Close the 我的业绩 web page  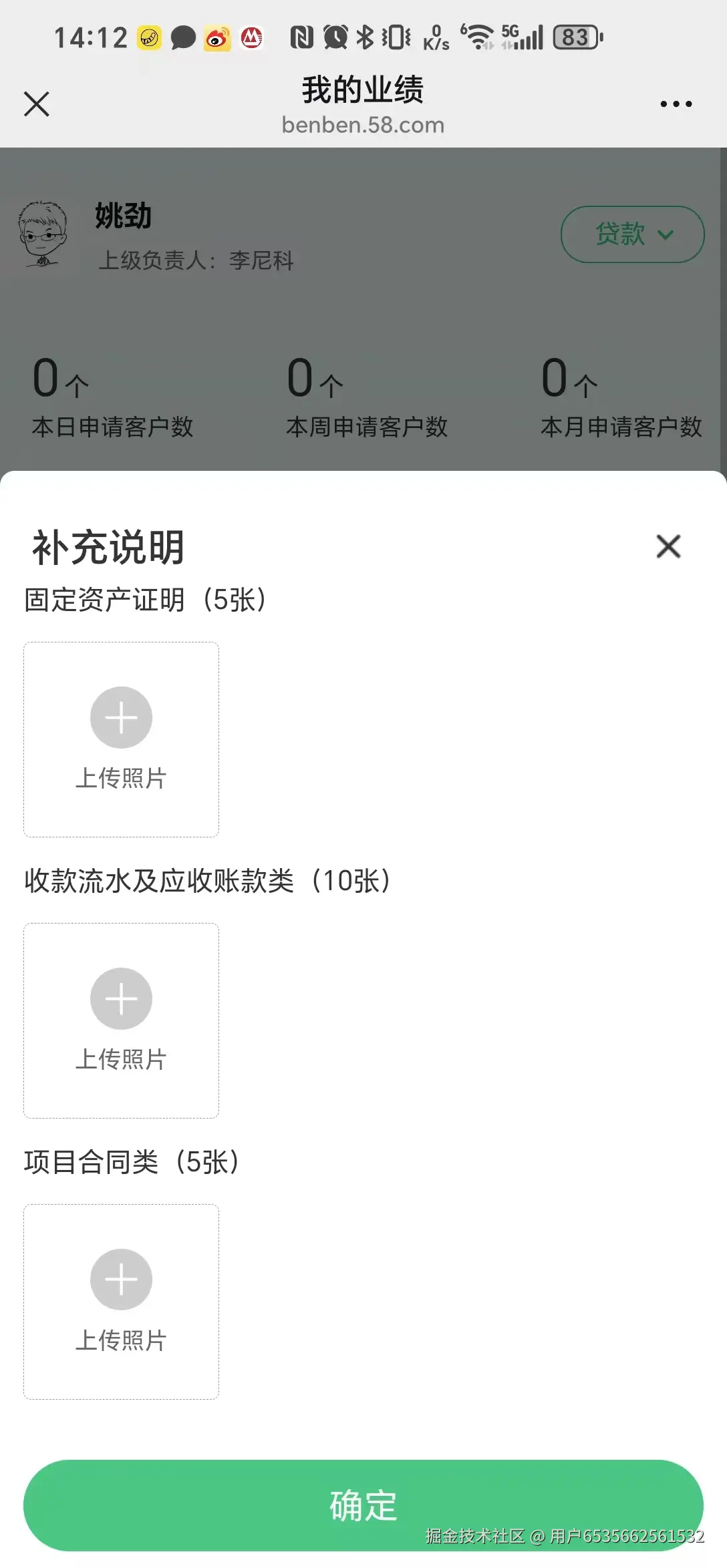coord(37,104)
